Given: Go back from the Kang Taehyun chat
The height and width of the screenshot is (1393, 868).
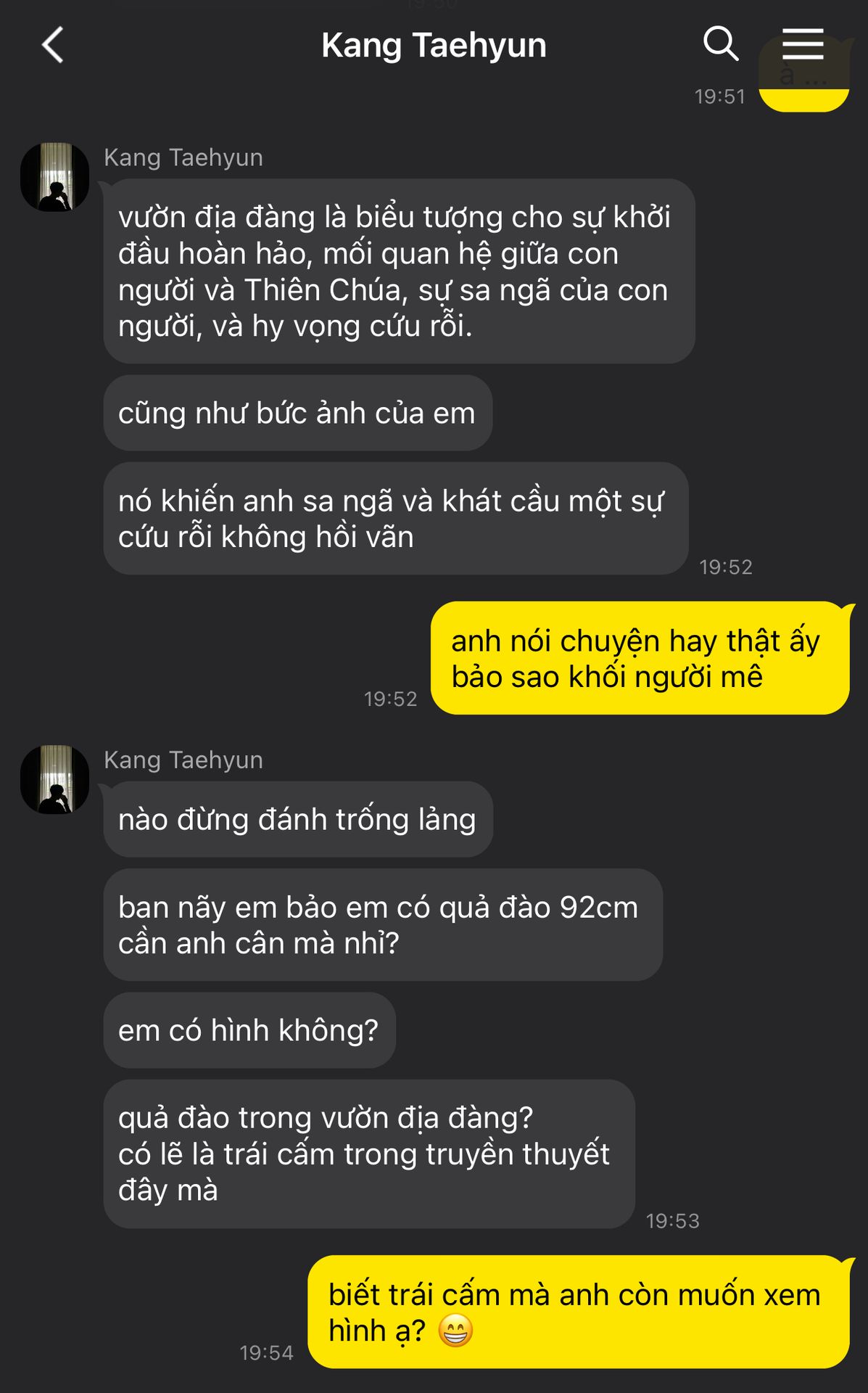Looking at the screenshot, I should [53, 45].
